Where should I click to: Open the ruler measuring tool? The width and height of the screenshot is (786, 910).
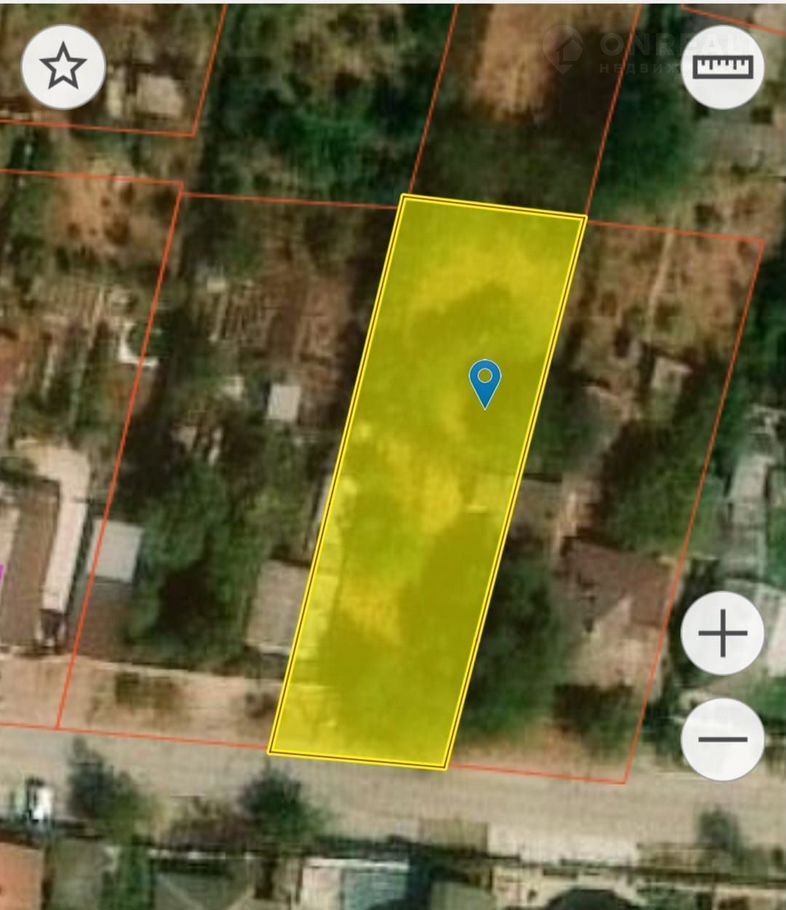(722, 67)
